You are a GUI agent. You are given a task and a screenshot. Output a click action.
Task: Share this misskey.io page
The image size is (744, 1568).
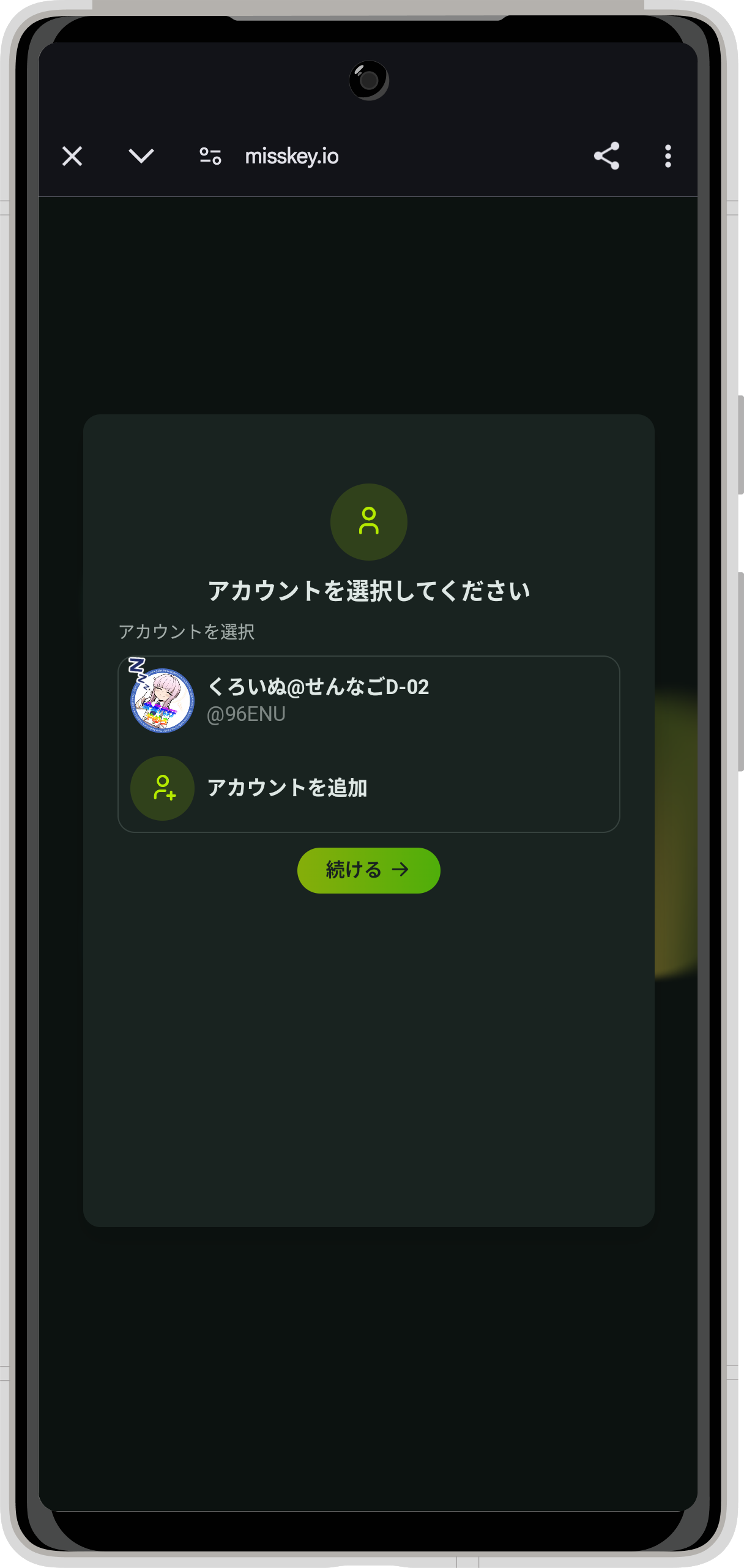[606, 156]
